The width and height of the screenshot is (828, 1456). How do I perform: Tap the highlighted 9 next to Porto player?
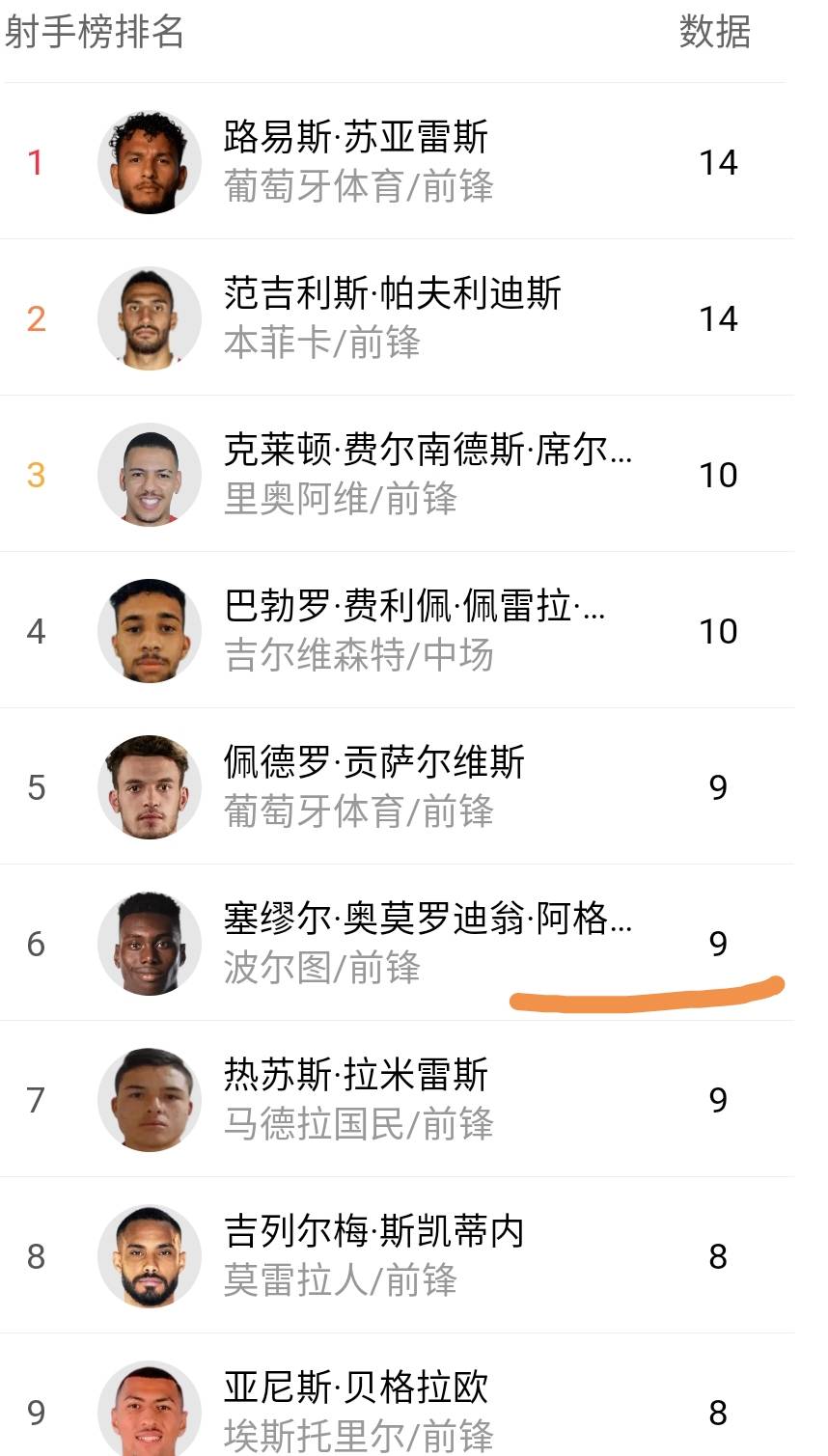(x=718, y=944)
